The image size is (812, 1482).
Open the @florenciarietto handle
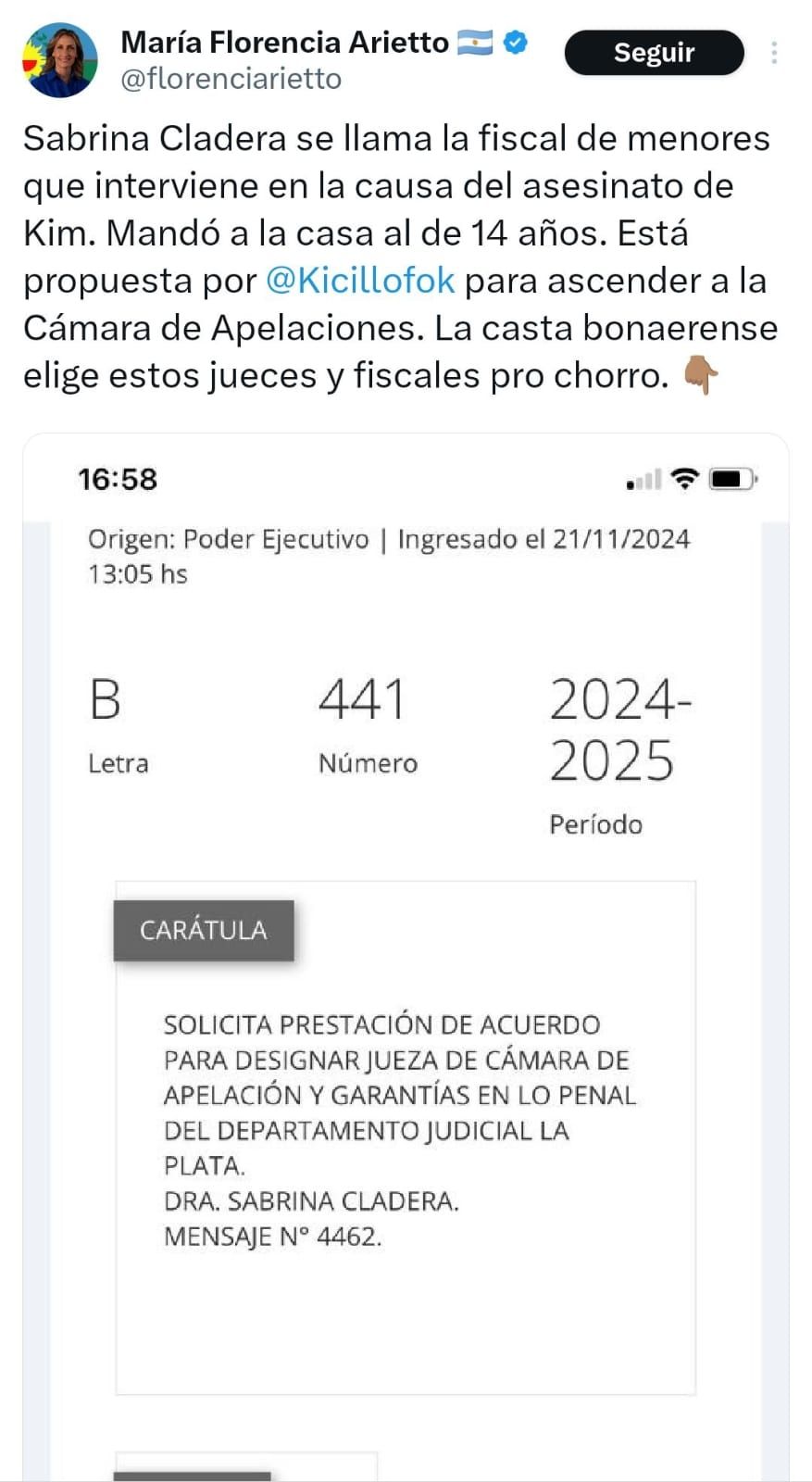coord(231,79)
